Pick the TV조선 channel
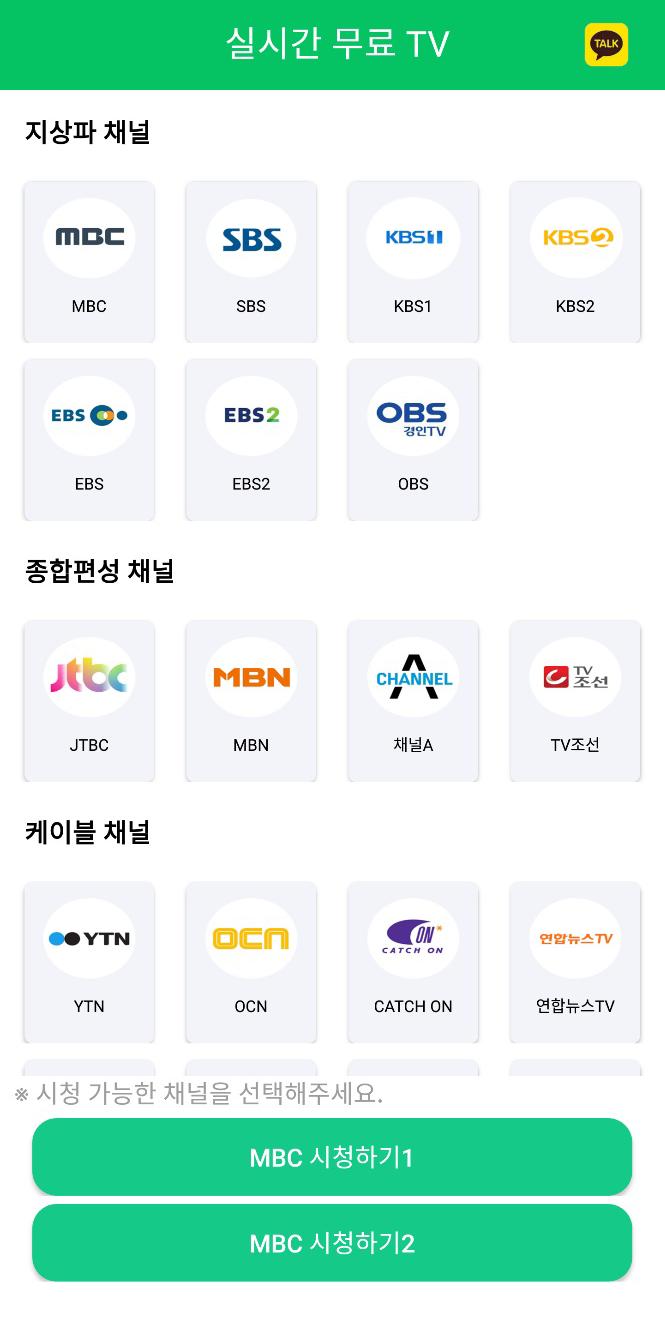Image resolution: width=665 pixels, height=1324 pixels. click(x=575, y=700)
